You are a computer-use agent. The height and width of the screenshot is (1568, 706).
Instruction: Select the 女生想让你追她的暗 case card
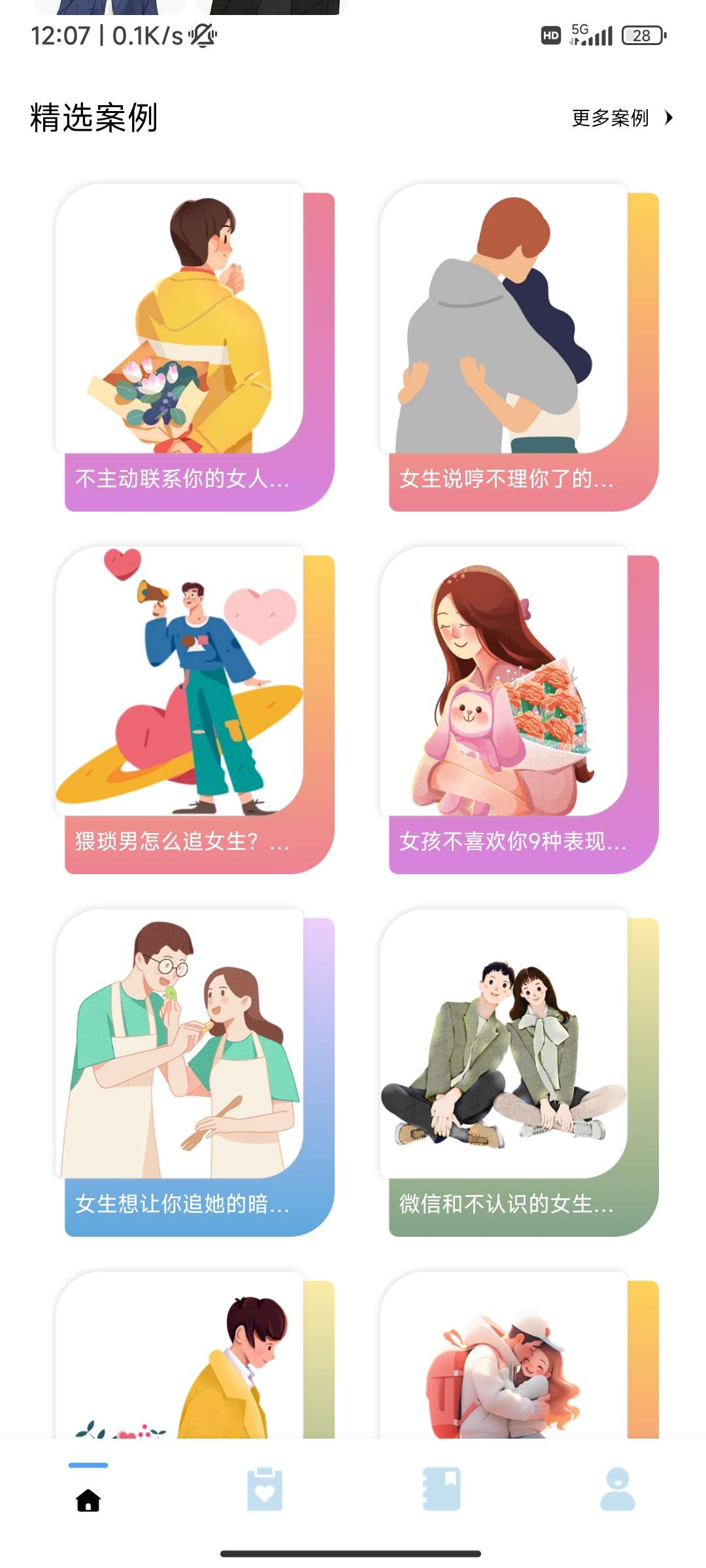point(195,1073)
